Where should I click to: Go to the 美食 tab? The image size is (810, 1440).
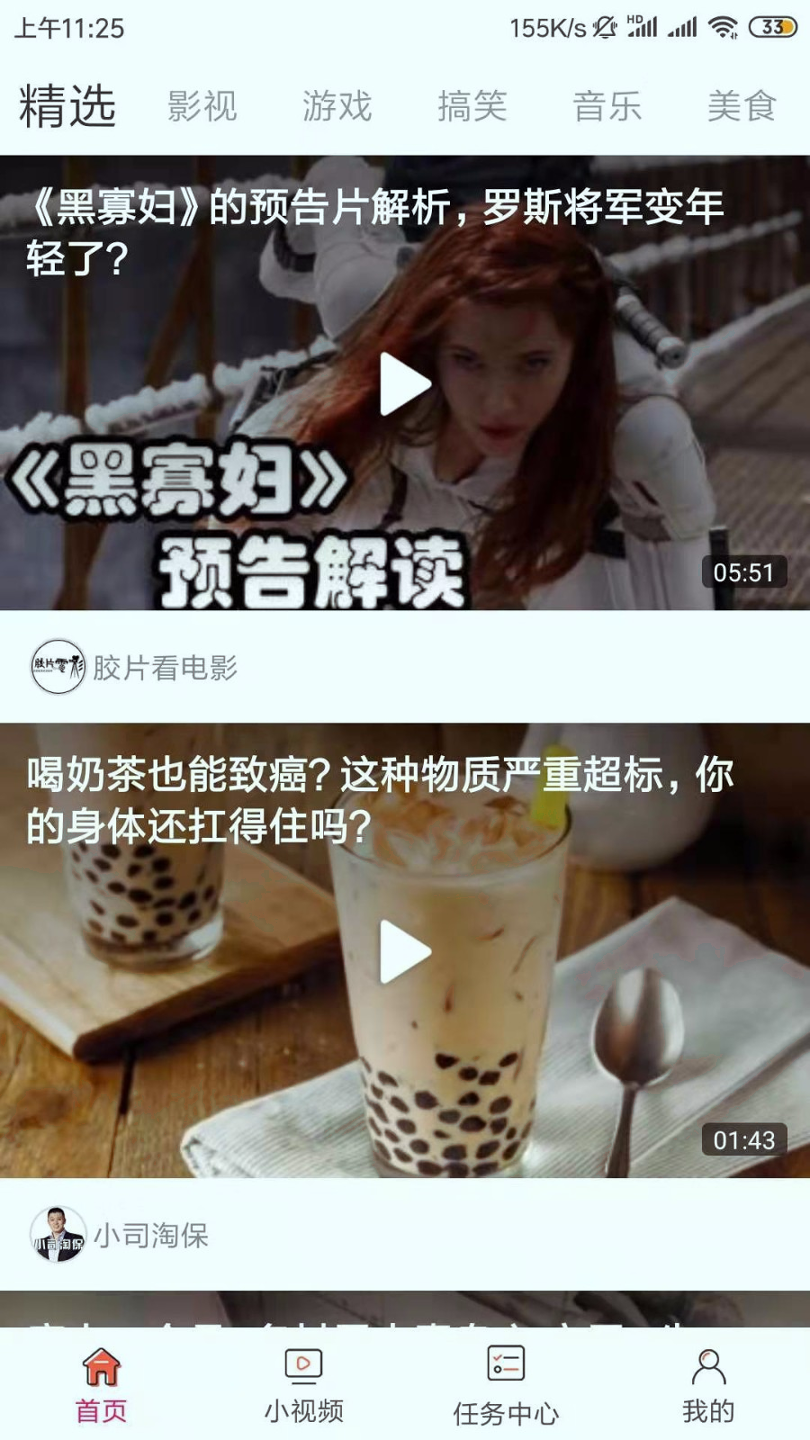[x=741, y=106]
